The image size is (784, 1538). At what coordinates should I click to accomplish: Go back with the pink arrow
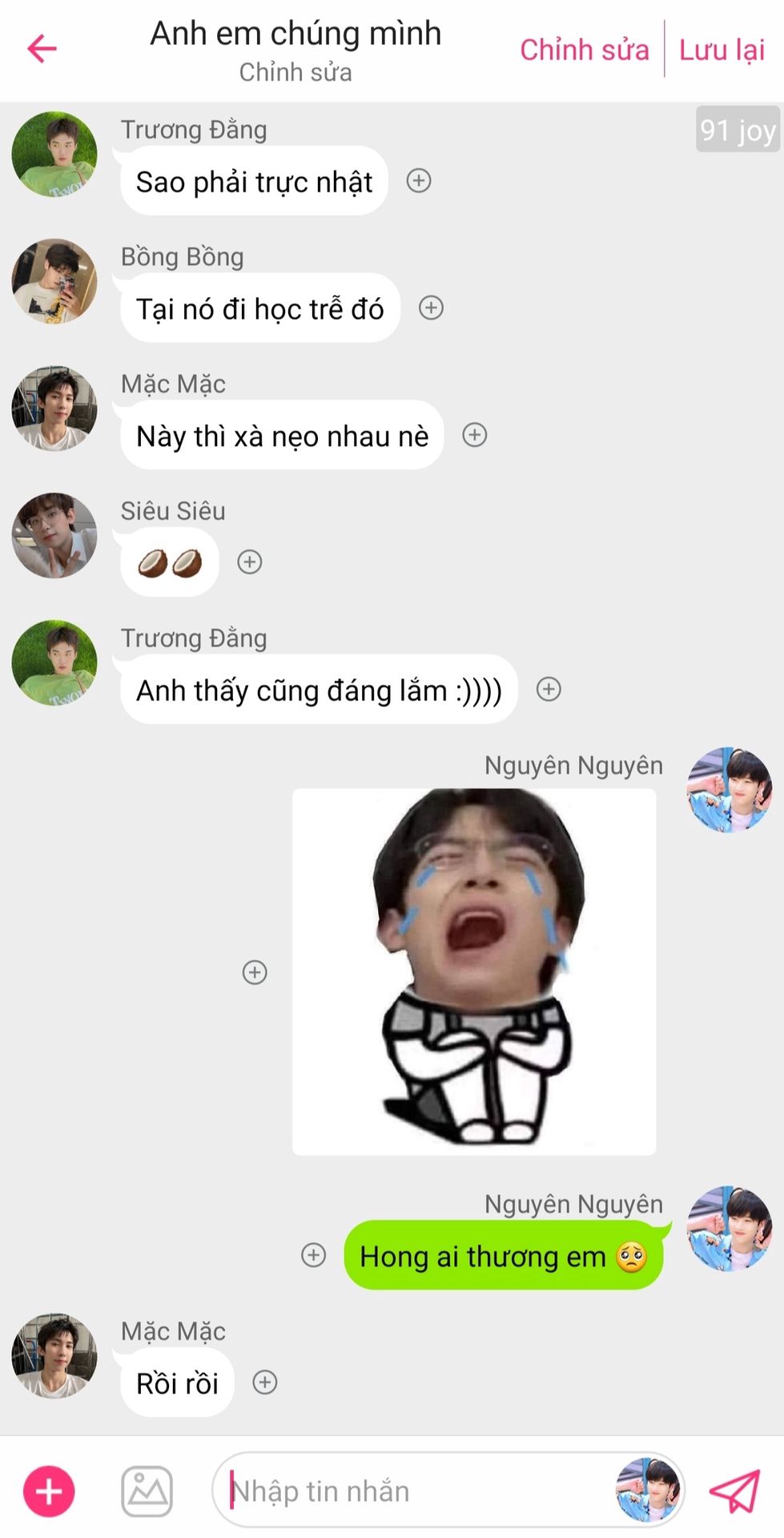tap(42, 49)
